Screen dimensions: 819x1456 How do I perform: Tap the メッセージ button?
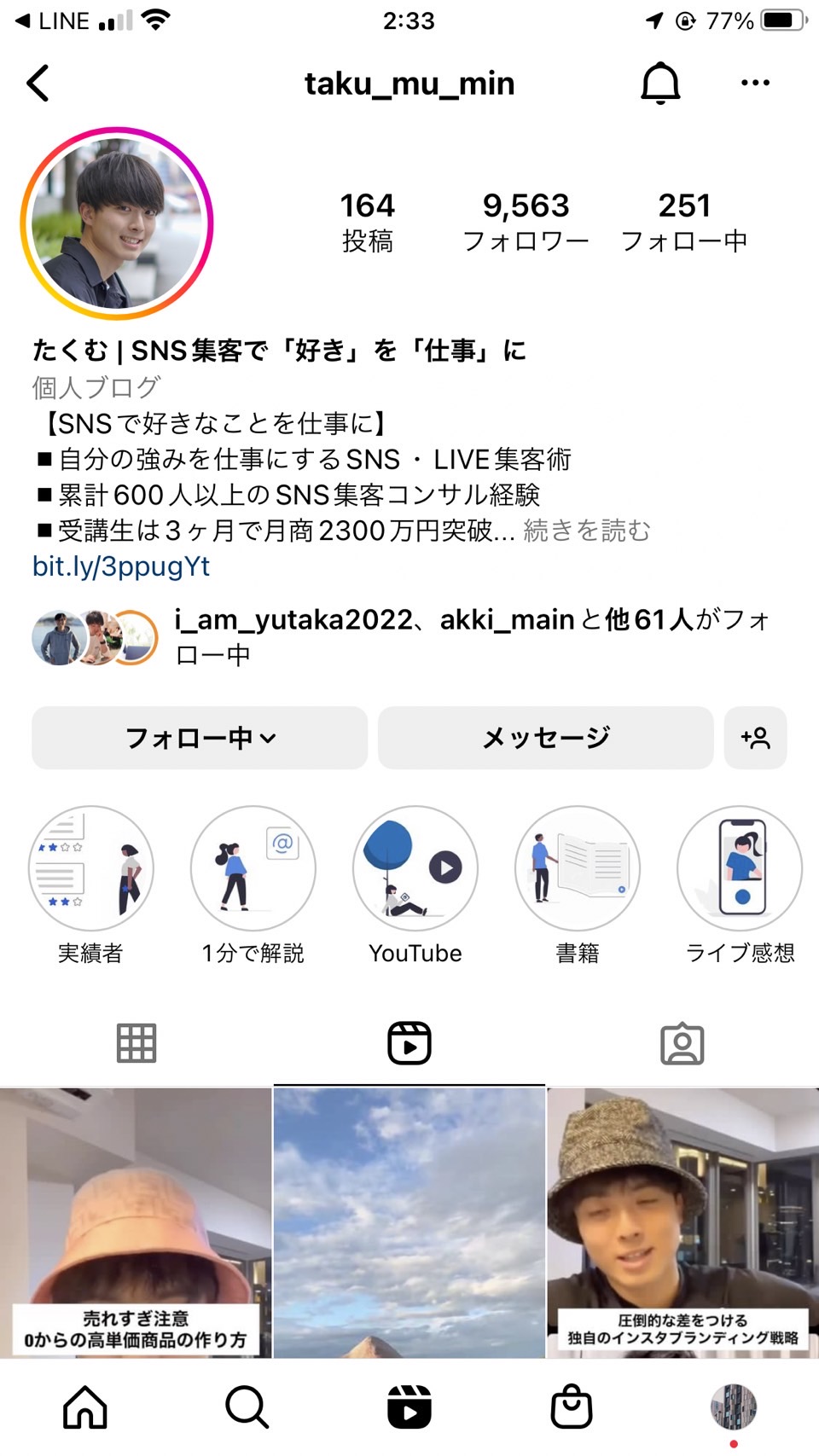tap(546, 738)
